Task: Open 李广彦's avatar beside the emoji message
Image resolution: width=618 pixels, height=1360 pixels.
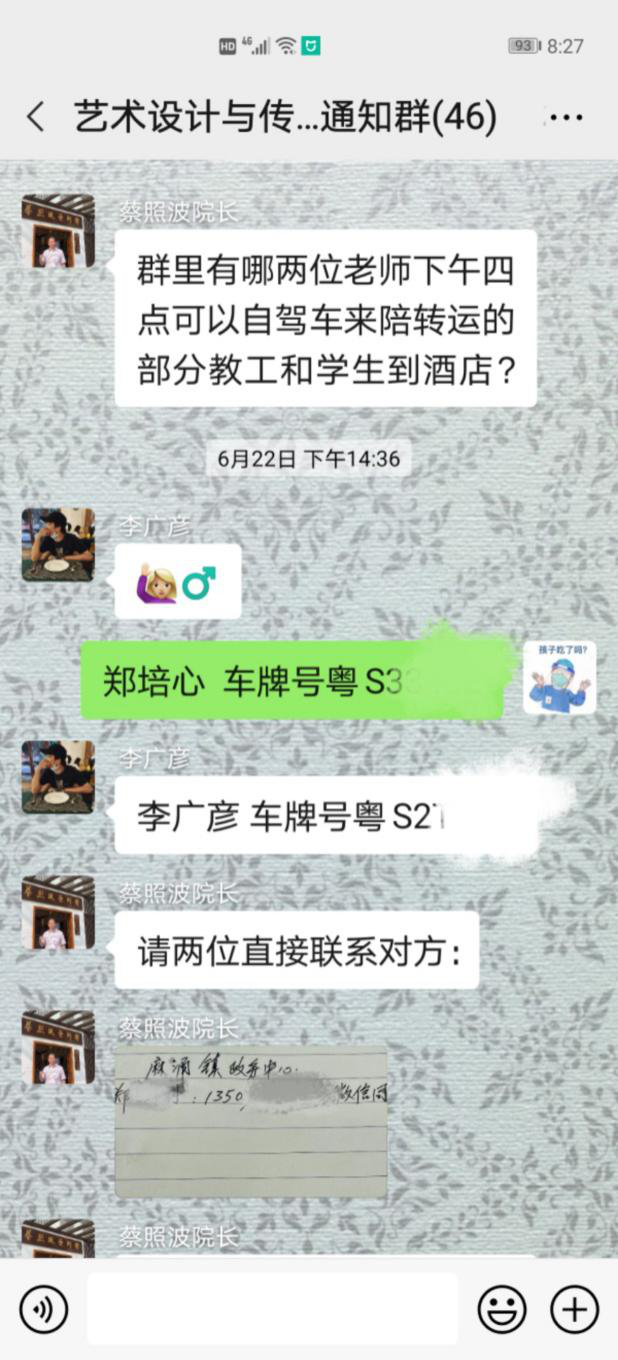Action: [58, 545]
